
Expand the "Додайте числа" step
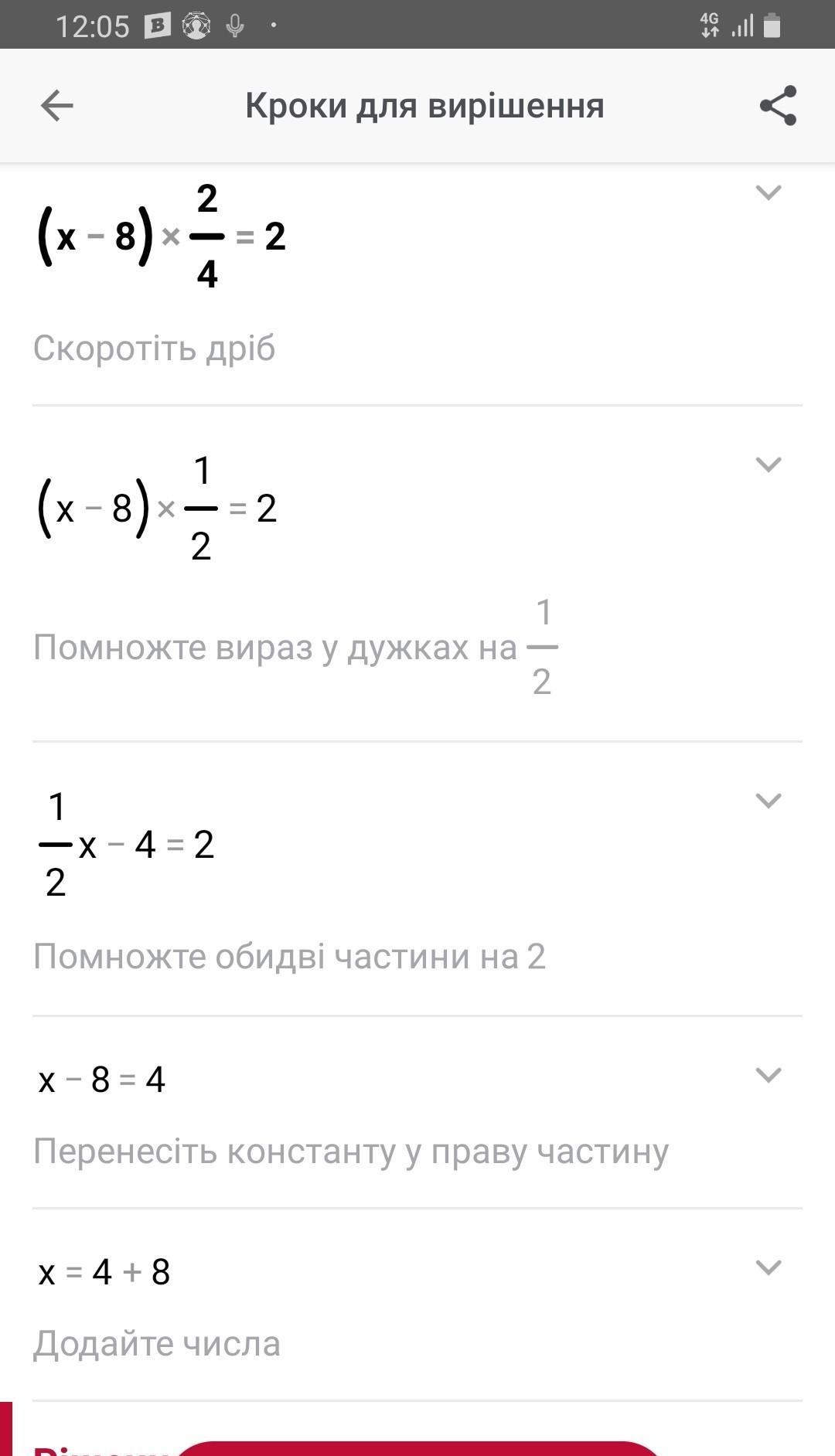[768, 1267]
